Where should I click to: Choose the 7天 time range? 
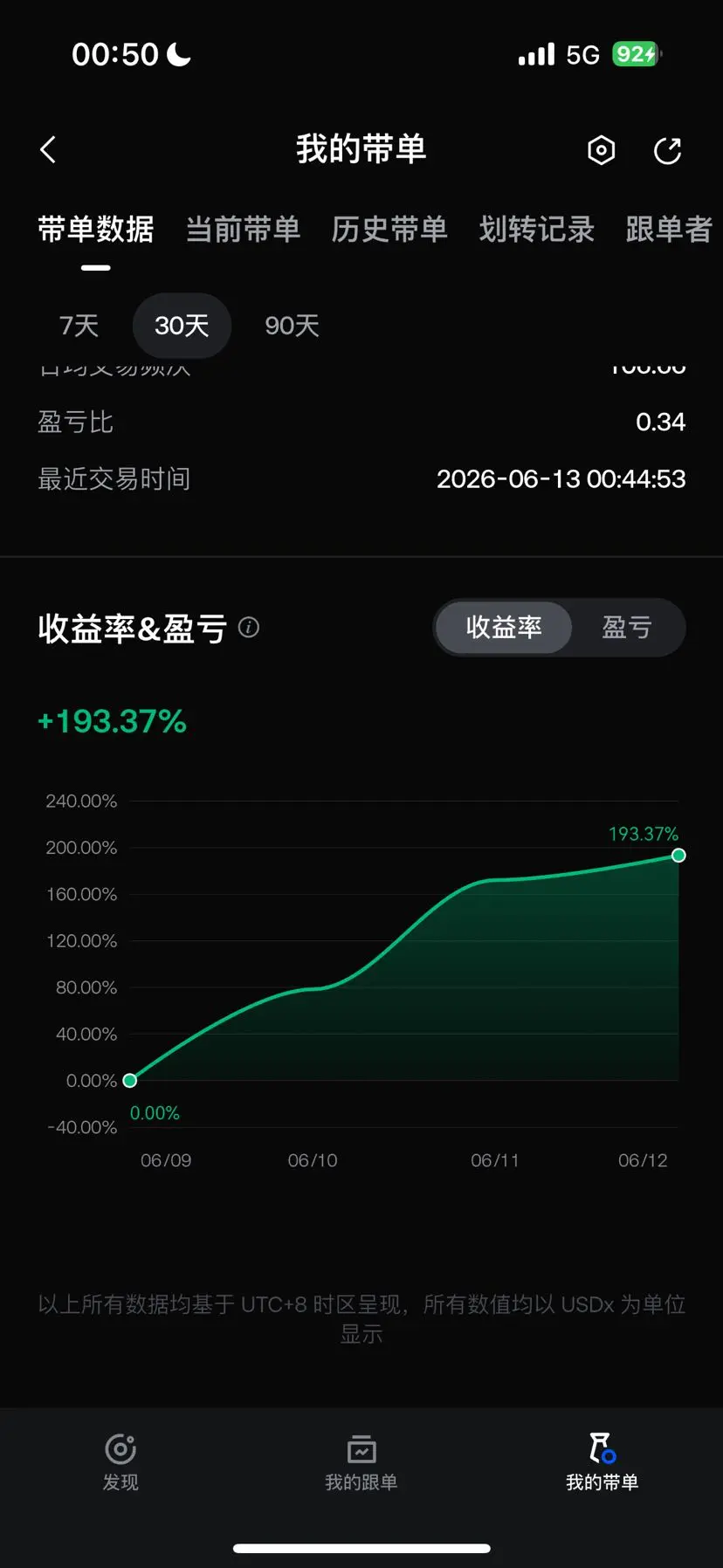tap(79, 326)
